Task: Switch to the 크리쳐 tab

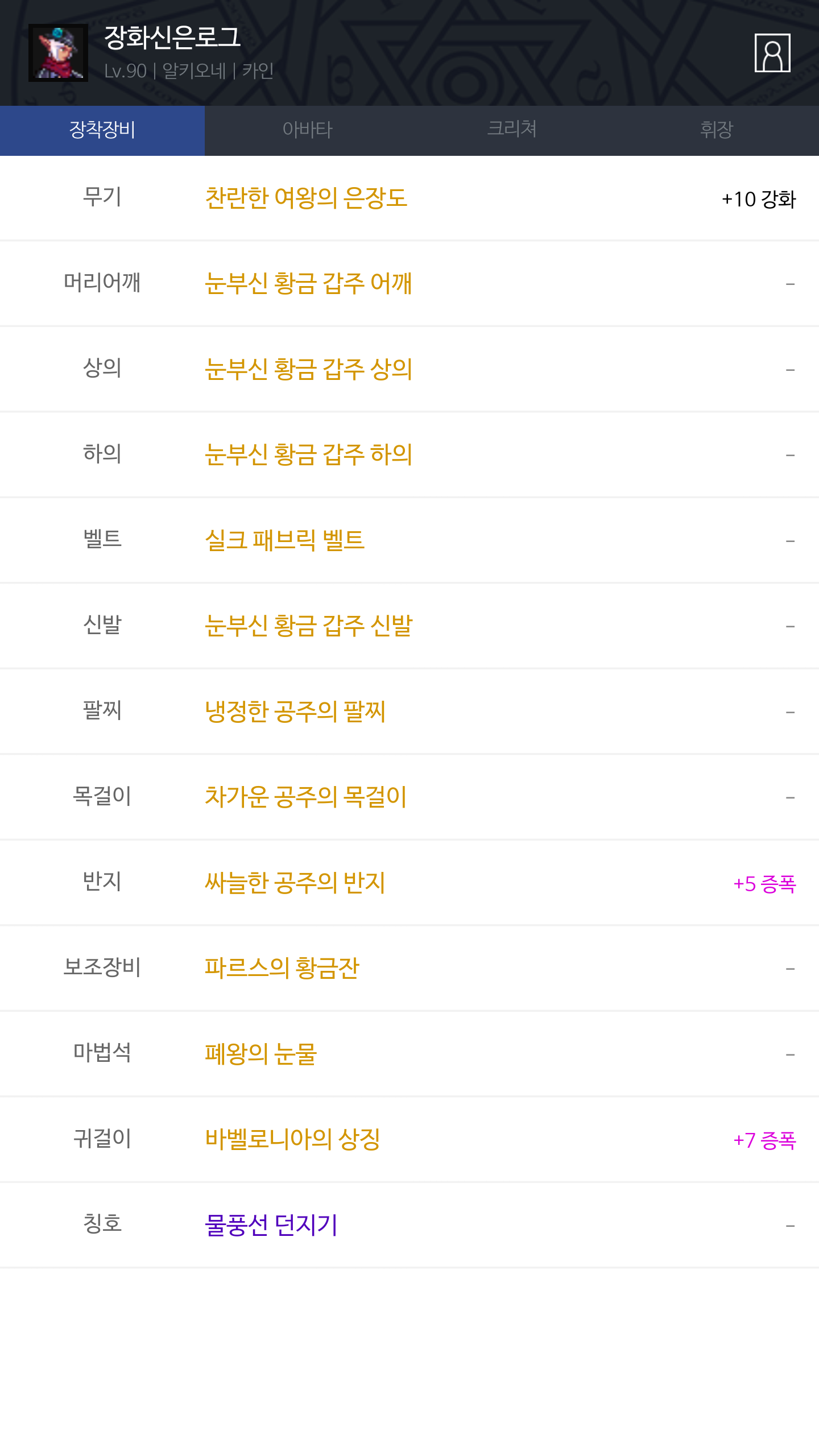Action: click(x=512, y=130)
